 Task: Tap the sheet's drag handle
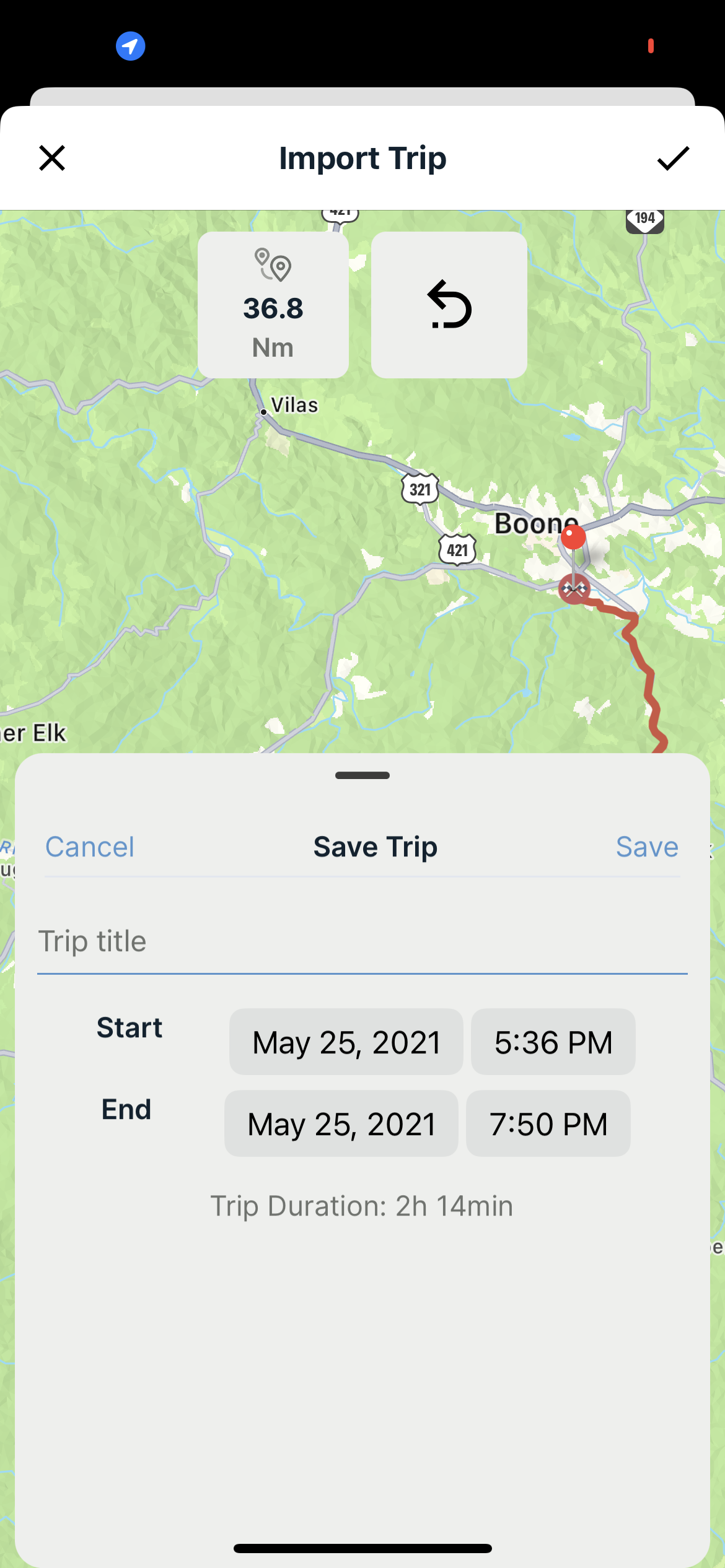pyautogui.click(x=362, y=775)
